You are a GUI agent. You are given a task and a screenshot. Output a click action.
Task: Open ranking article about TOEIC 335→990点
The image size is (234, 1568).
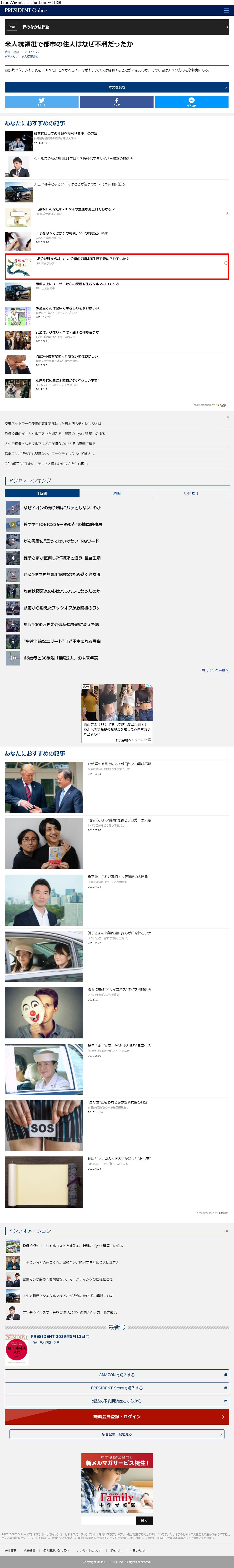pyautogui.click(x=63, y=524)
